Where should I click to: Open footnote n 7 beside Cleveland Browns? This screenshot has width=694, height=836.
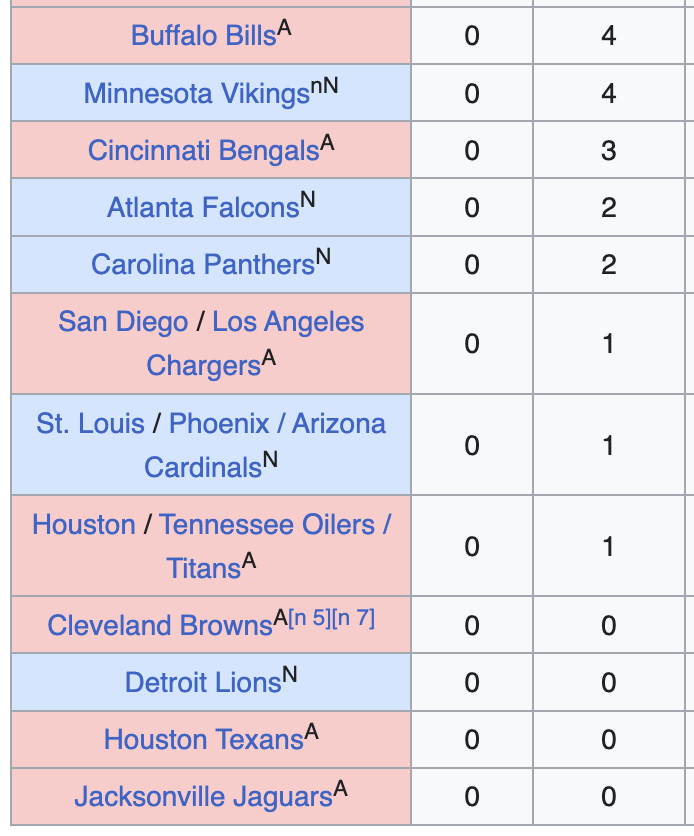tap(353, 618)
